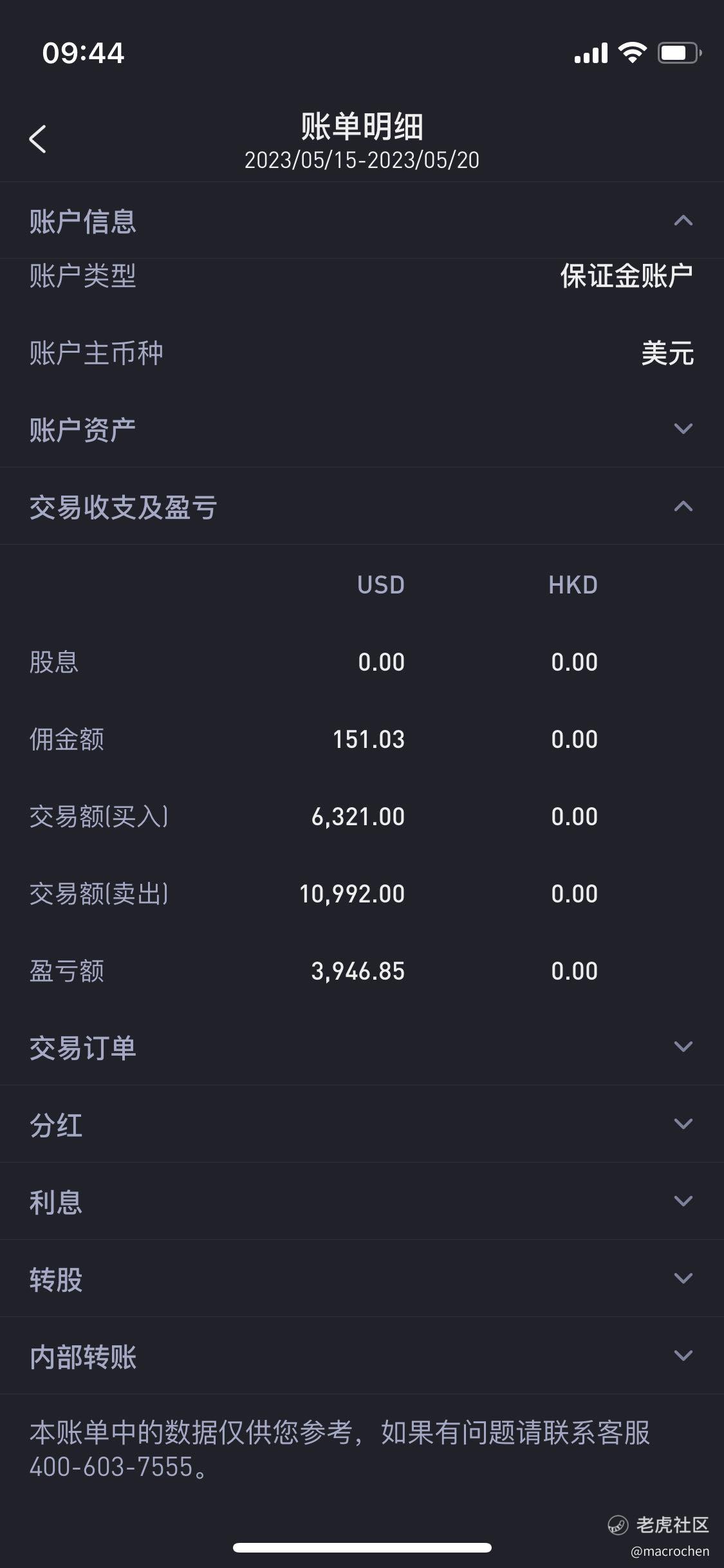Expand the 利息 section
The image size is (724, 1568).
[x=362, y=1202]
